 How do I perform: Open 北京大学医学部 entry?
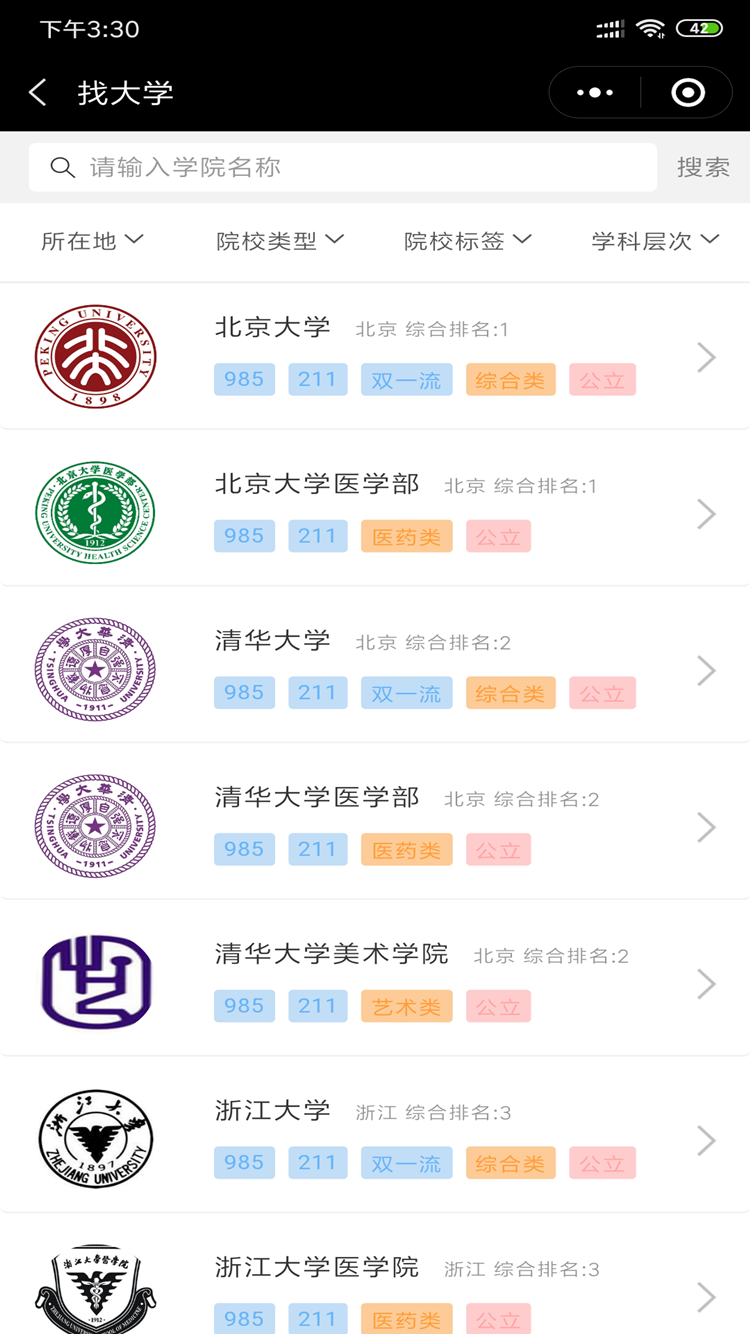click(x=375, y=513)
